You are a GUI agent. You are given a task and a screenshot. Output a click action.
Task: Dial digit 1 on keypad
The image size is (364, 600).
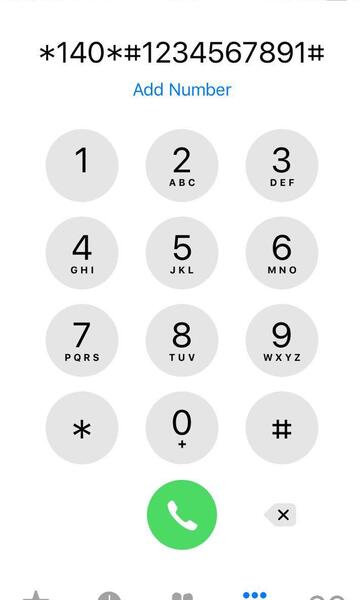[x=82, y=165]
